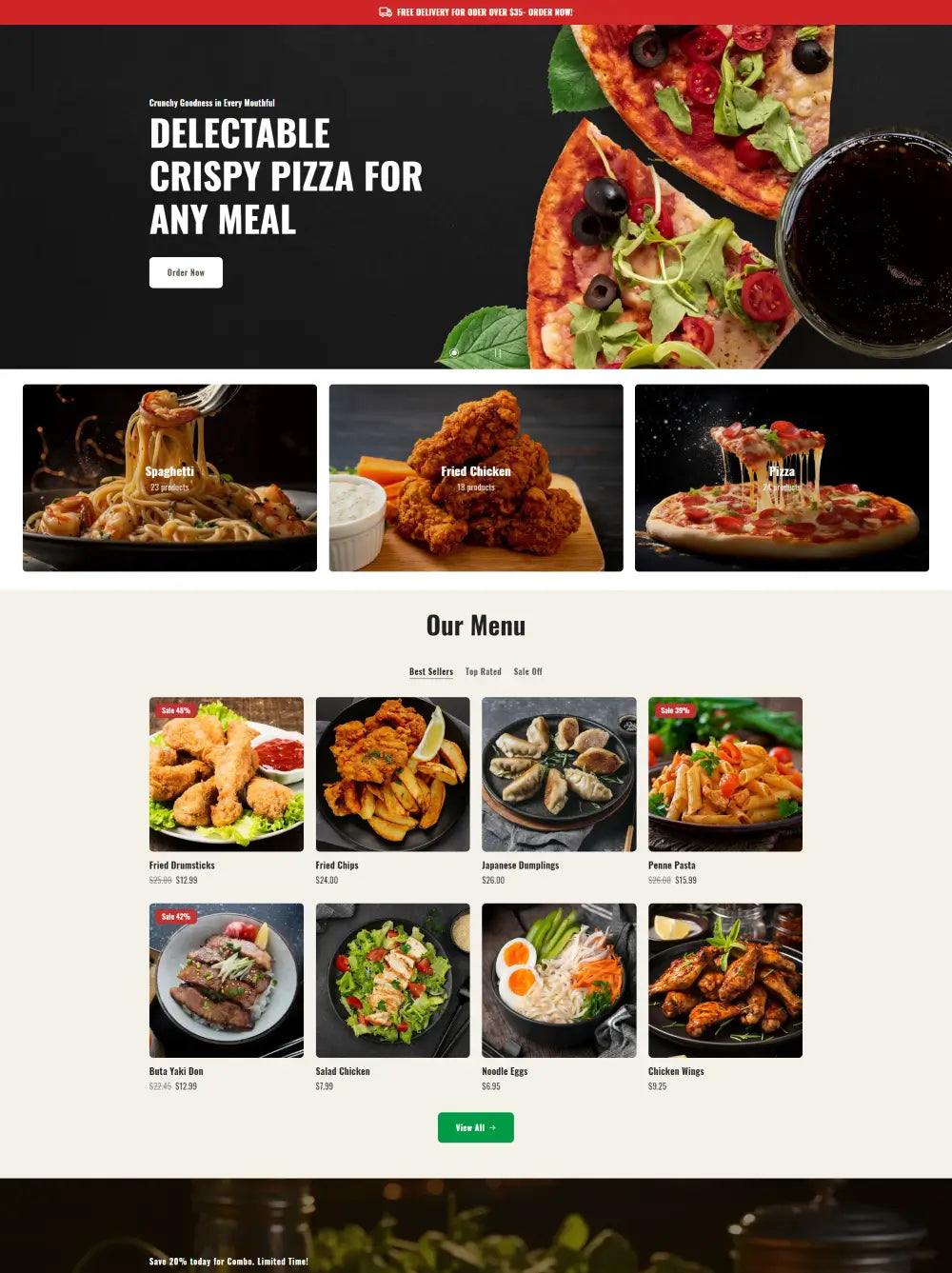Open the Buta Yaki Don dish
The height and width of the screenshot is (1273, 952).
[x=227, y=980]
